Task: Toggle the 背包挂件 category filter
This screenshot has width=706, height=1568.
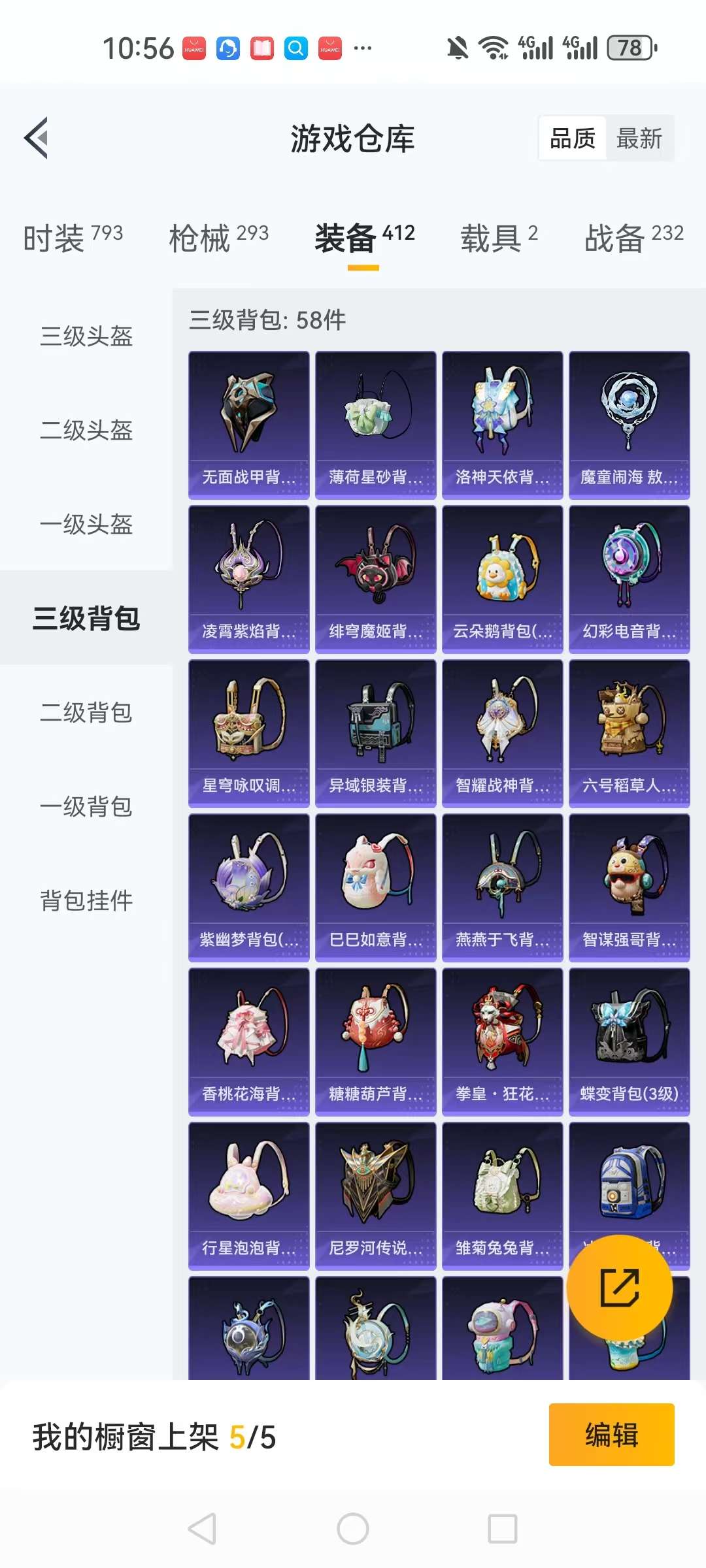Action: [86, 900]
